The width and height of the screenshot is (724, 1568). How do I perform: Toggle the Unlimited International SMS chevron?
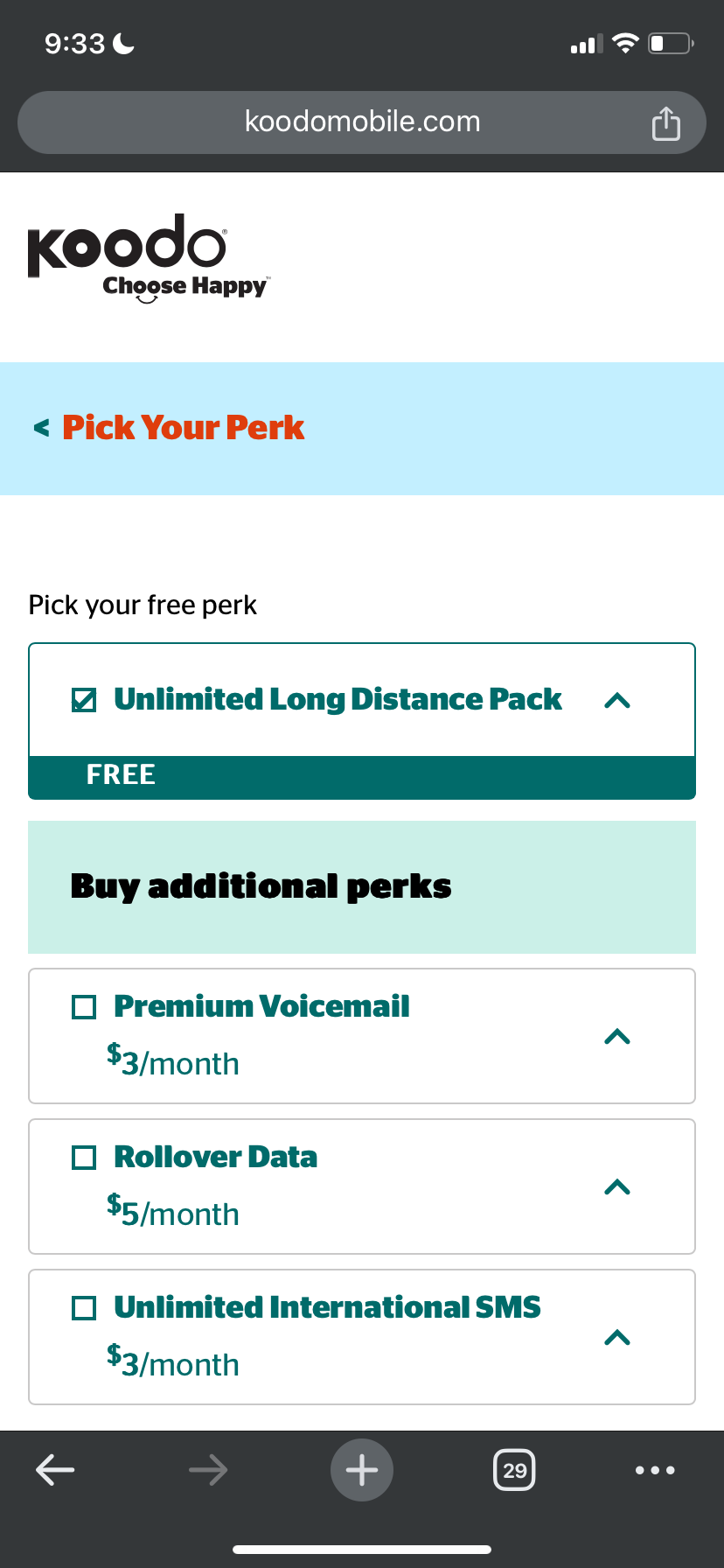[x=617, y=1337]
